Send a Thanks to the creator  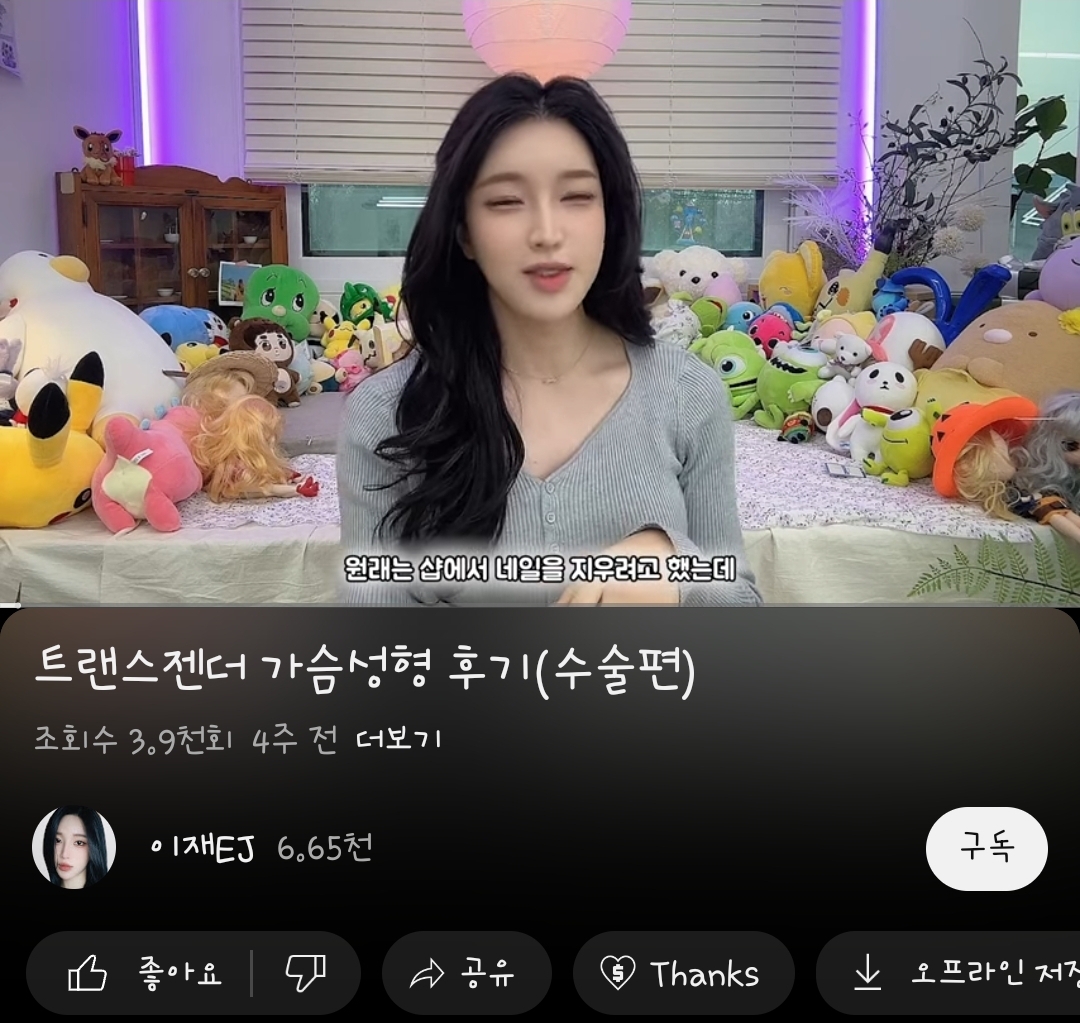point(683,973)
